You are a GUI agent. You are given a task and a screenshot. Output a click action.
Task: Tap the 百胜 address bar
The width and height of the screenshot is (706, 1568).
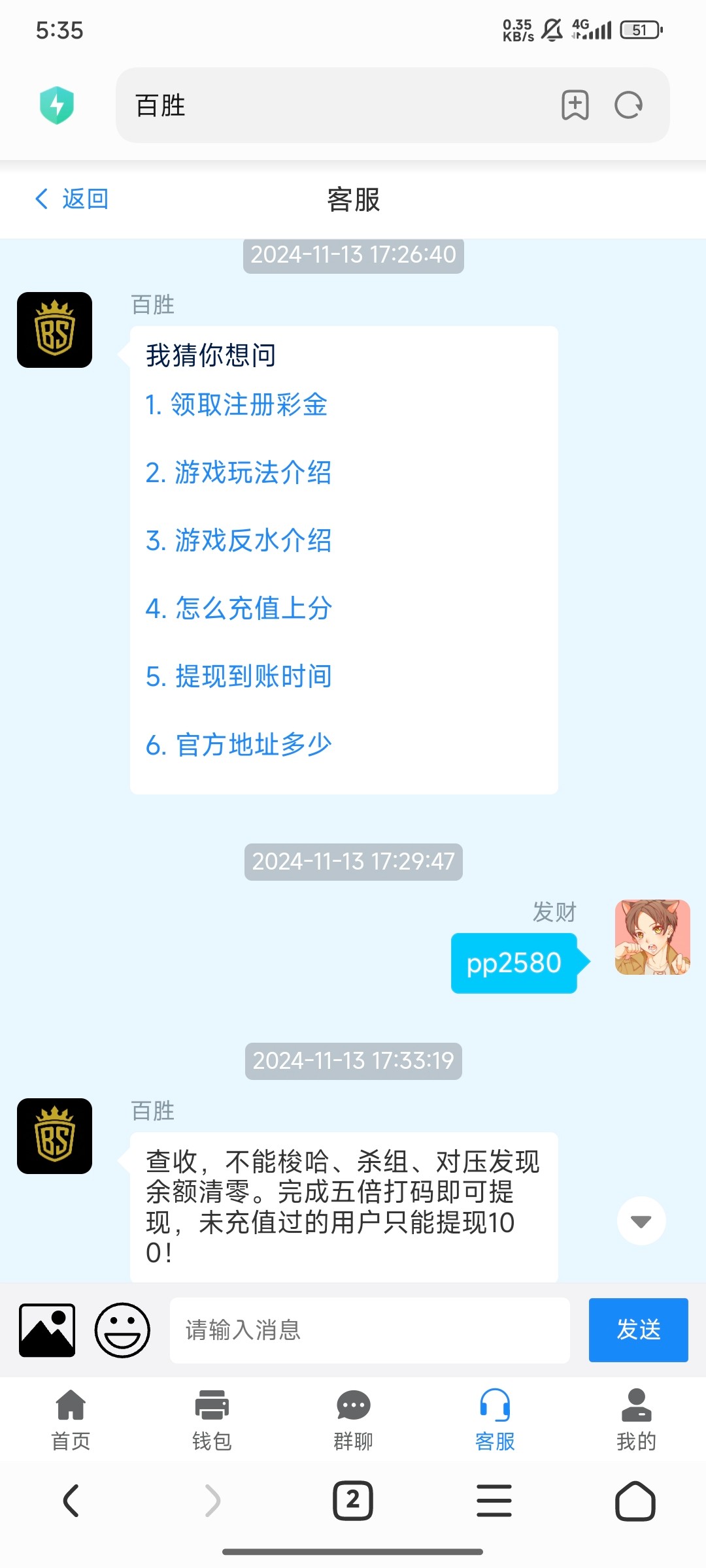pos(327,105)
